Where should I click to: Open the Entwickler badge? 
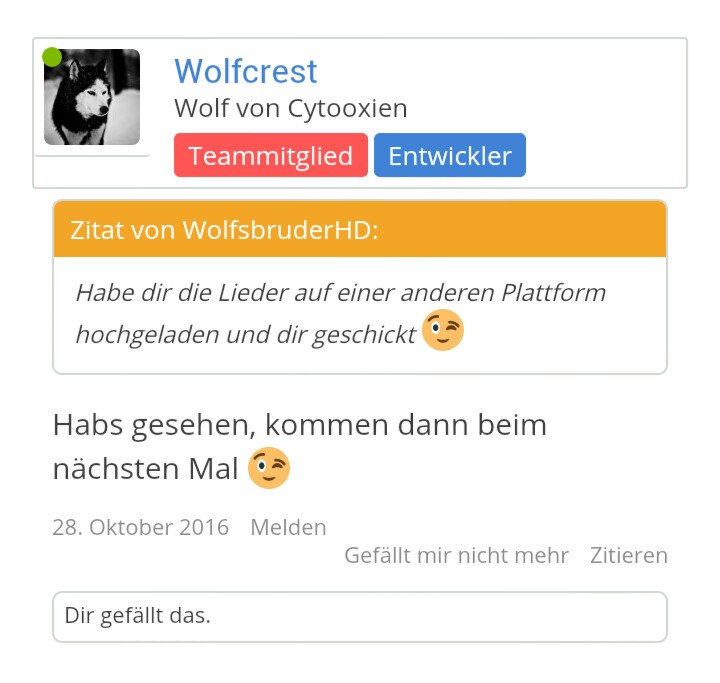[x=449, y=156]
